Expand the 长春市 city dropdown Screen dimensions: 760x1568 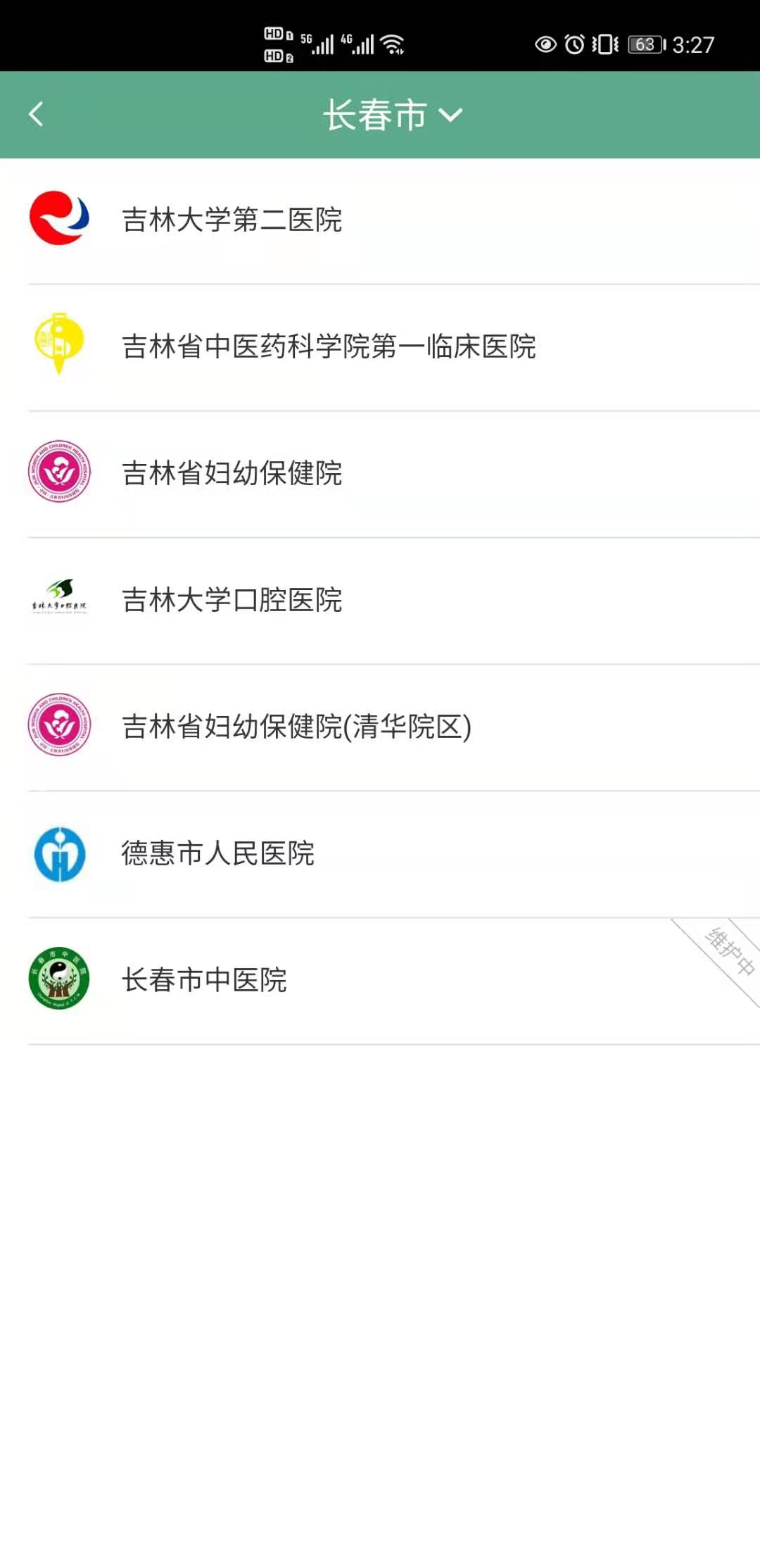[x=392, y=115]
